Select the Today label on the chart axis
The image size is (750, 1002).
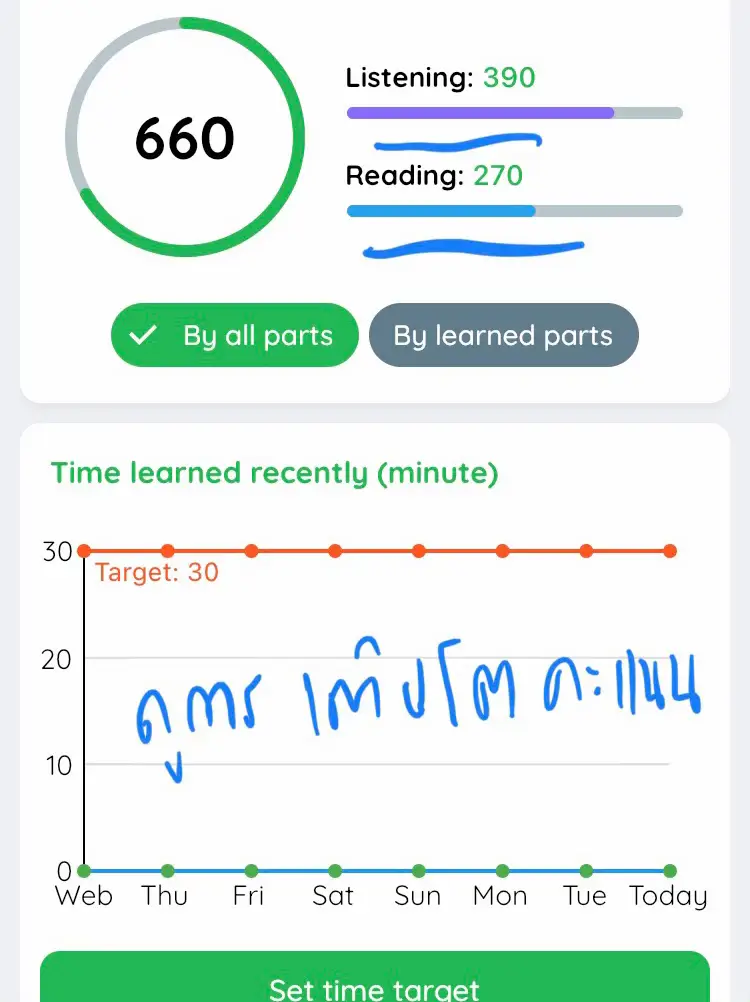666,896
